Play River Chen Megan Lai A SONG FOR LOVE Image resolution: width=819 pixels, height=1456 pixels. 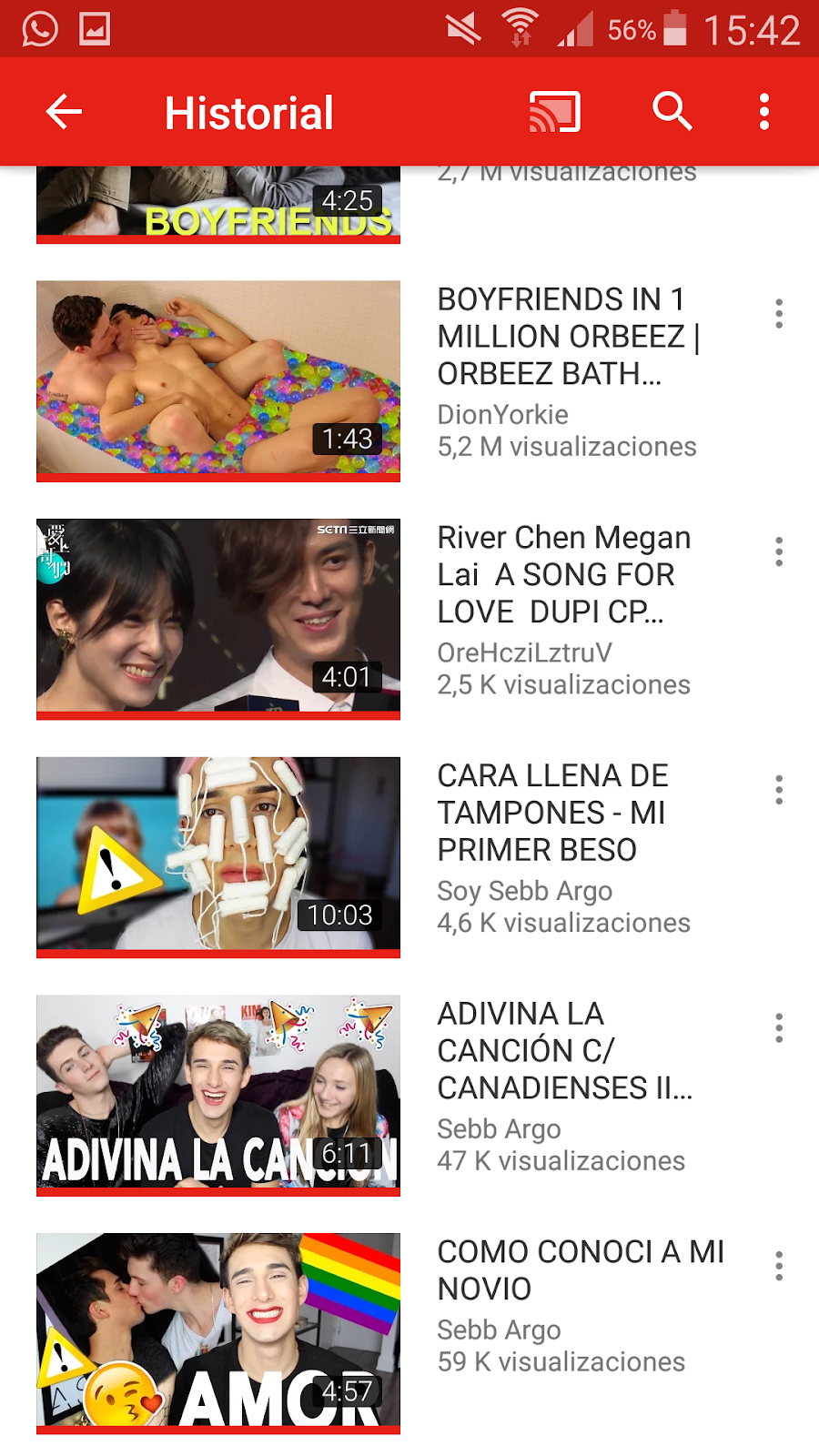[218, 616]
